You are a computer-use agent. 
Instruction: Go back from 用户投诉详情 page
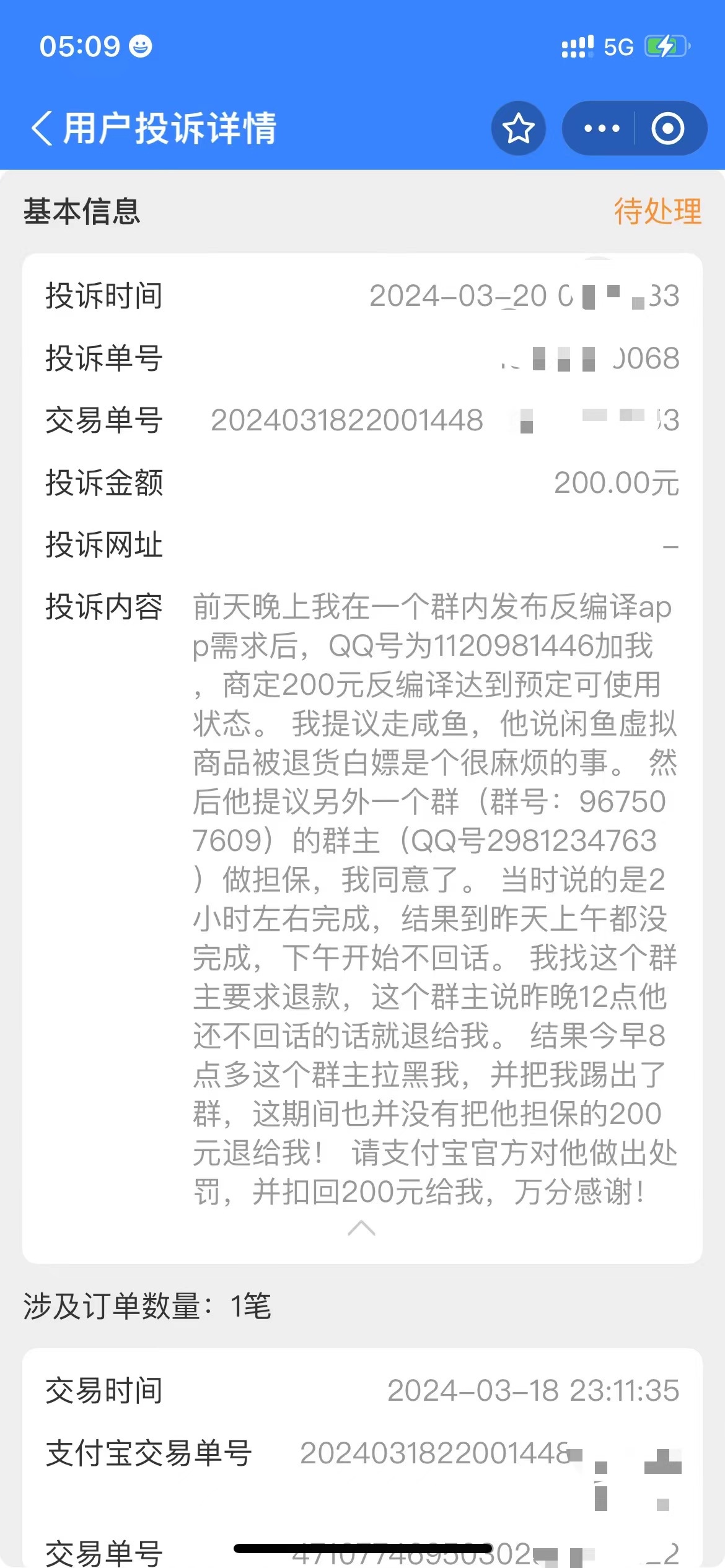pyautogui.click(x=42, y=128)
